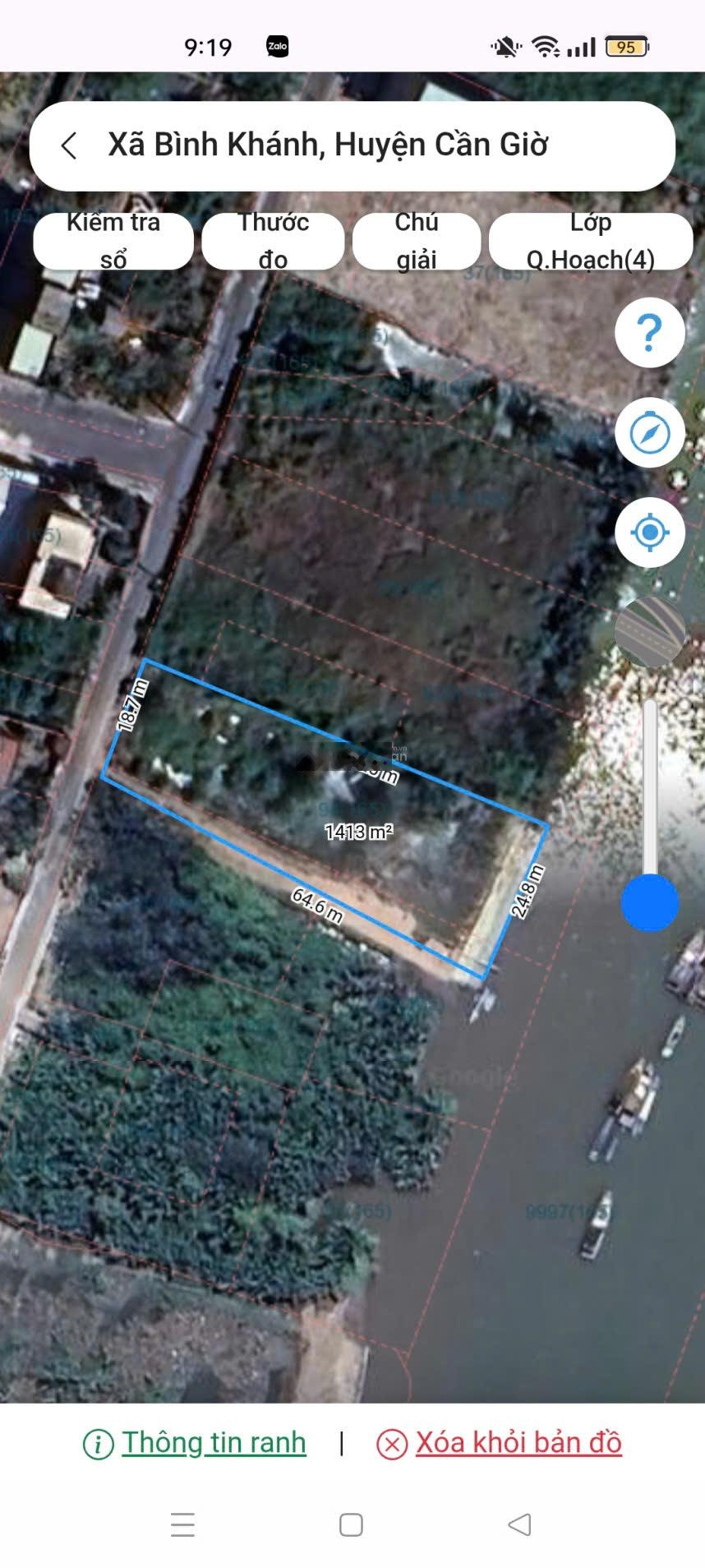This screenshot has height=1568, width=705.
Task: Open the Kiểm tra sổ option
Action: click(113, 241)
